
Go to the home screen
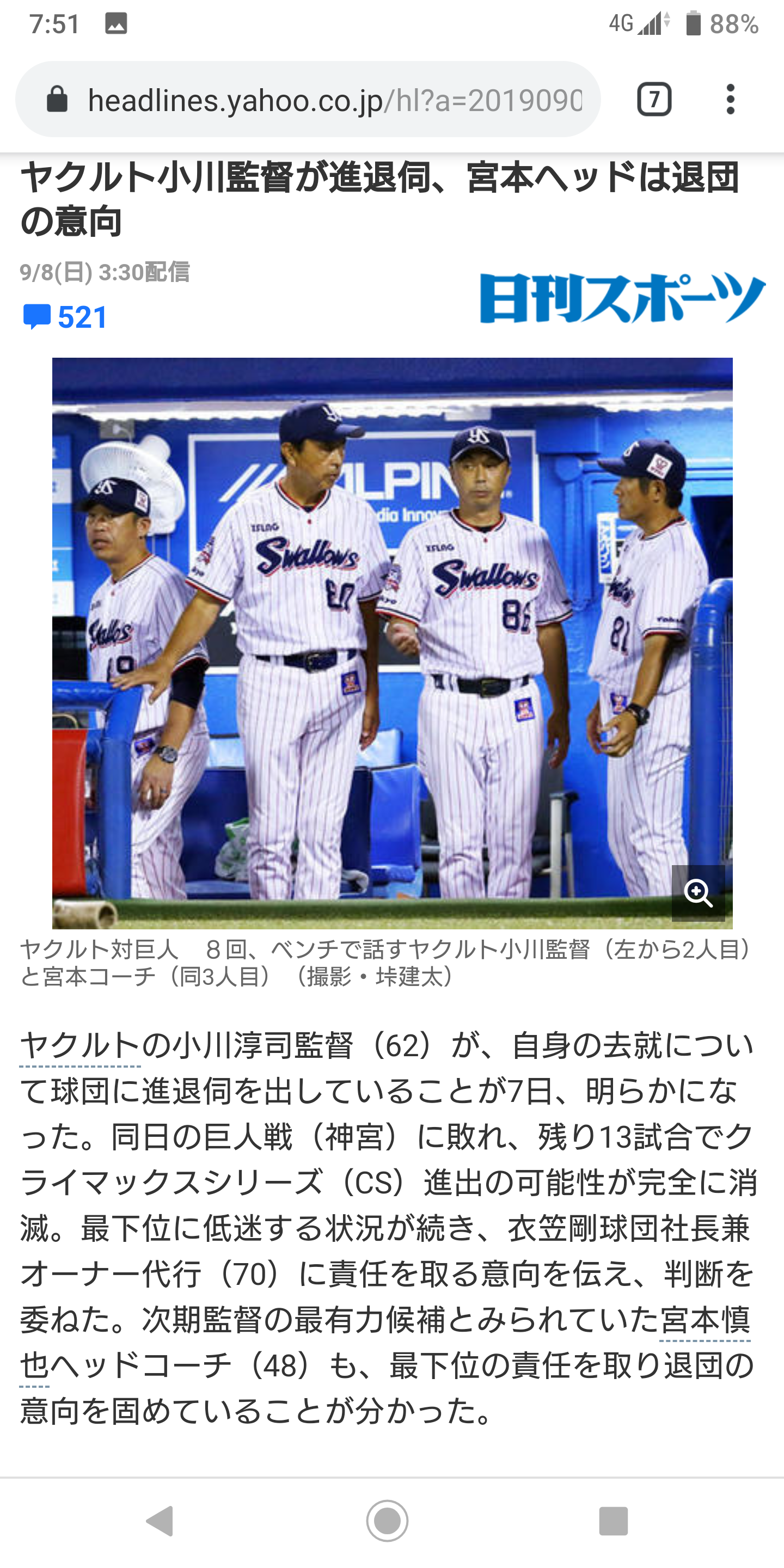coord(387,1521)
